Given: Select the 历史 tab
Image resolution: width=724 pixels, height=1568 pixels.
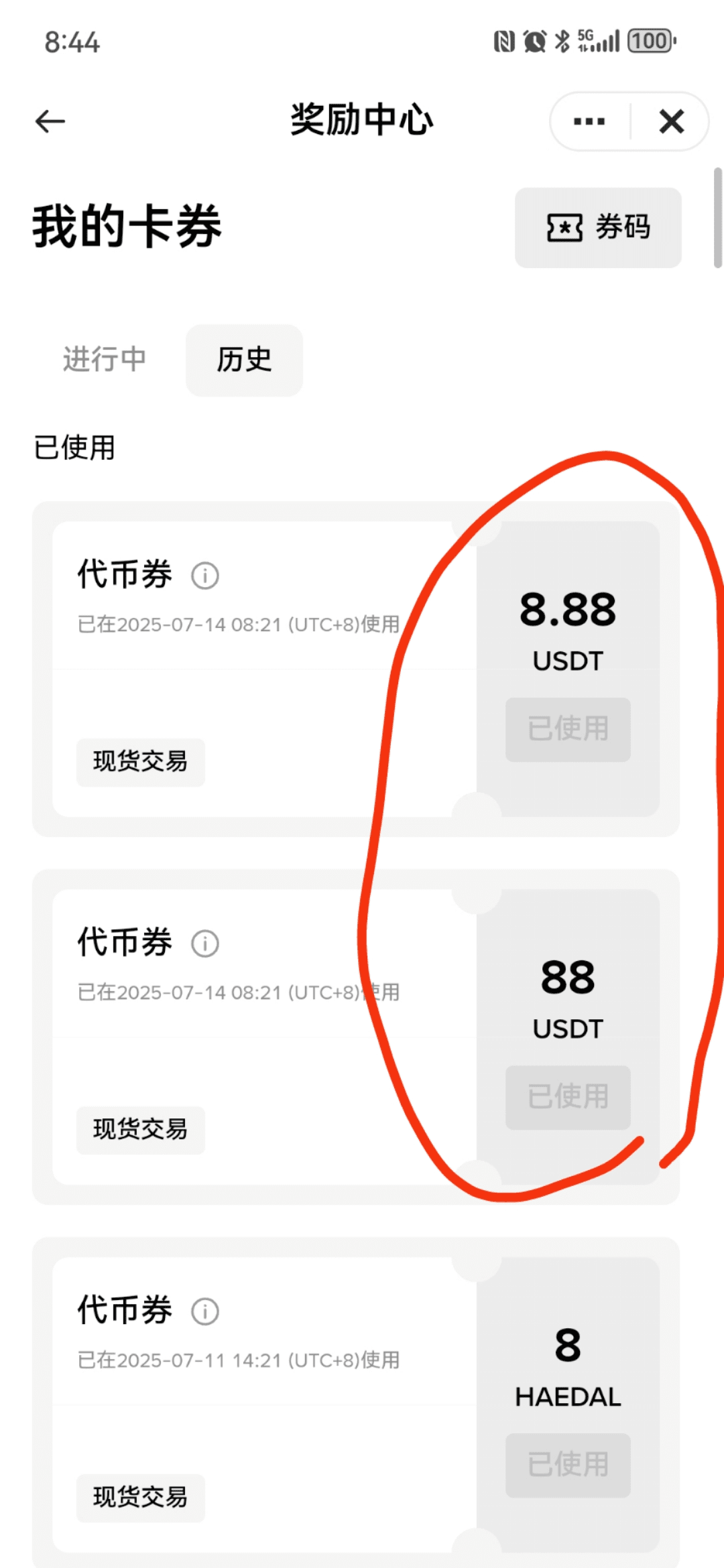Looking at the screenshot, I should [244, 360].
